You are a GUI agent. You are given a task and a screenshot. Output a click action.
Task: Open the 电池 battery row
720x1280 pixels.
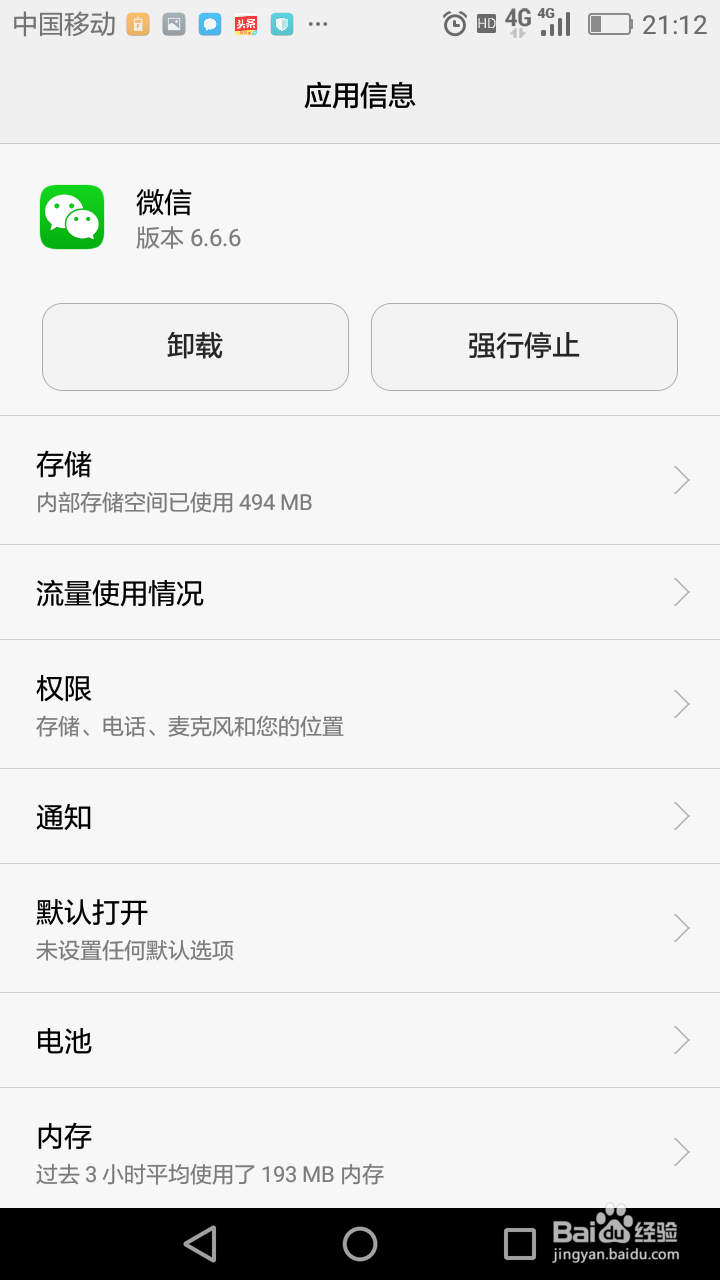pyautogui.click(x=360, y=1040)
